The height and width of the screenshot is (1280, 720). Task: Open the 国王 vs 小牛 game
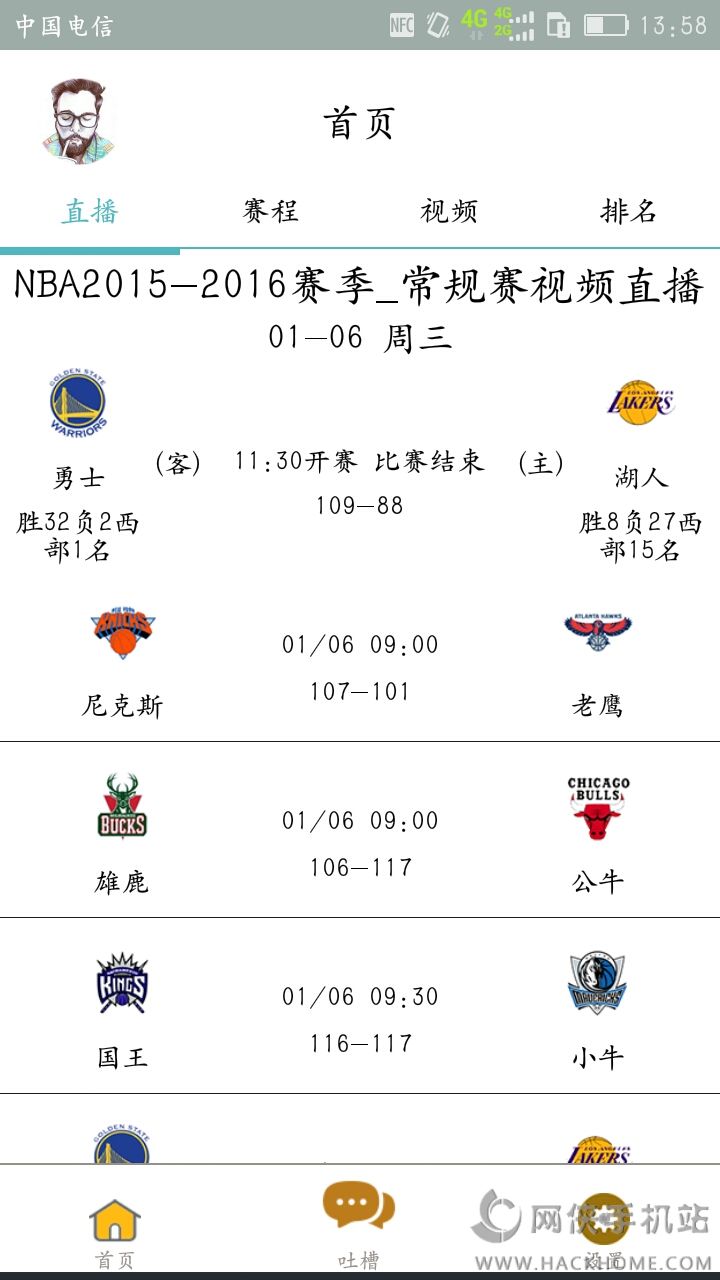360,1018
